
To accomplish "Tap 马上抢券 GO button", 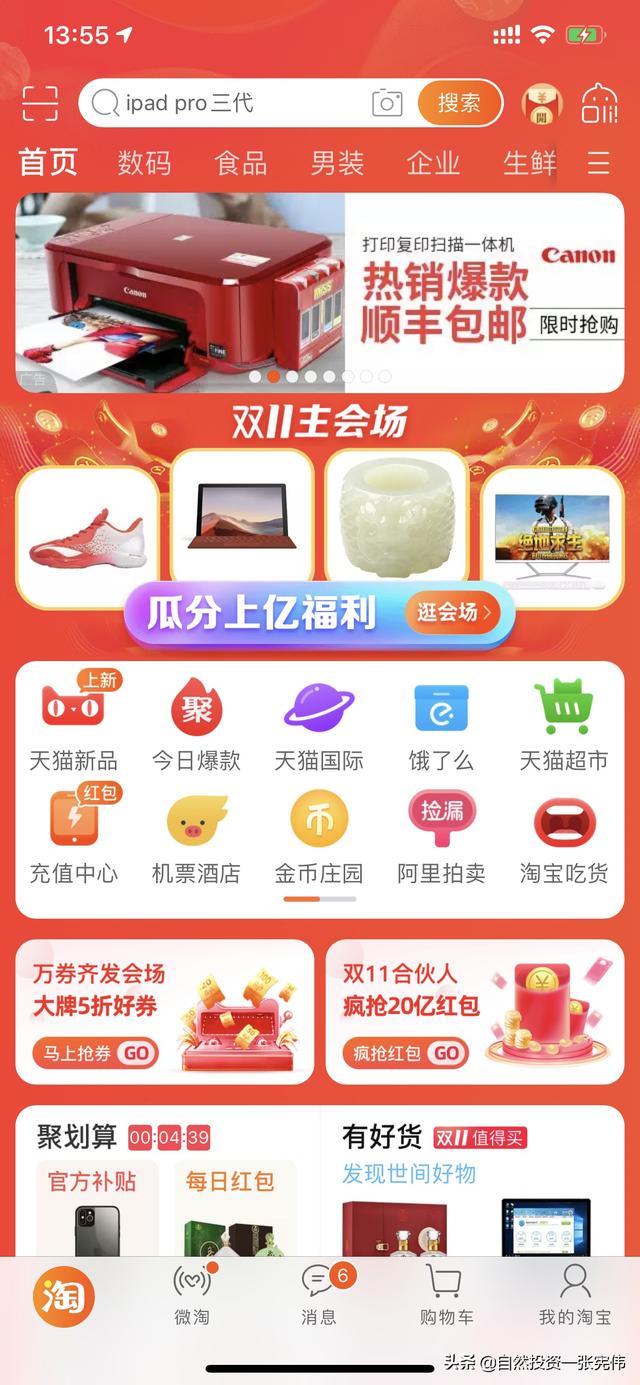I will tap(96, 1053).
